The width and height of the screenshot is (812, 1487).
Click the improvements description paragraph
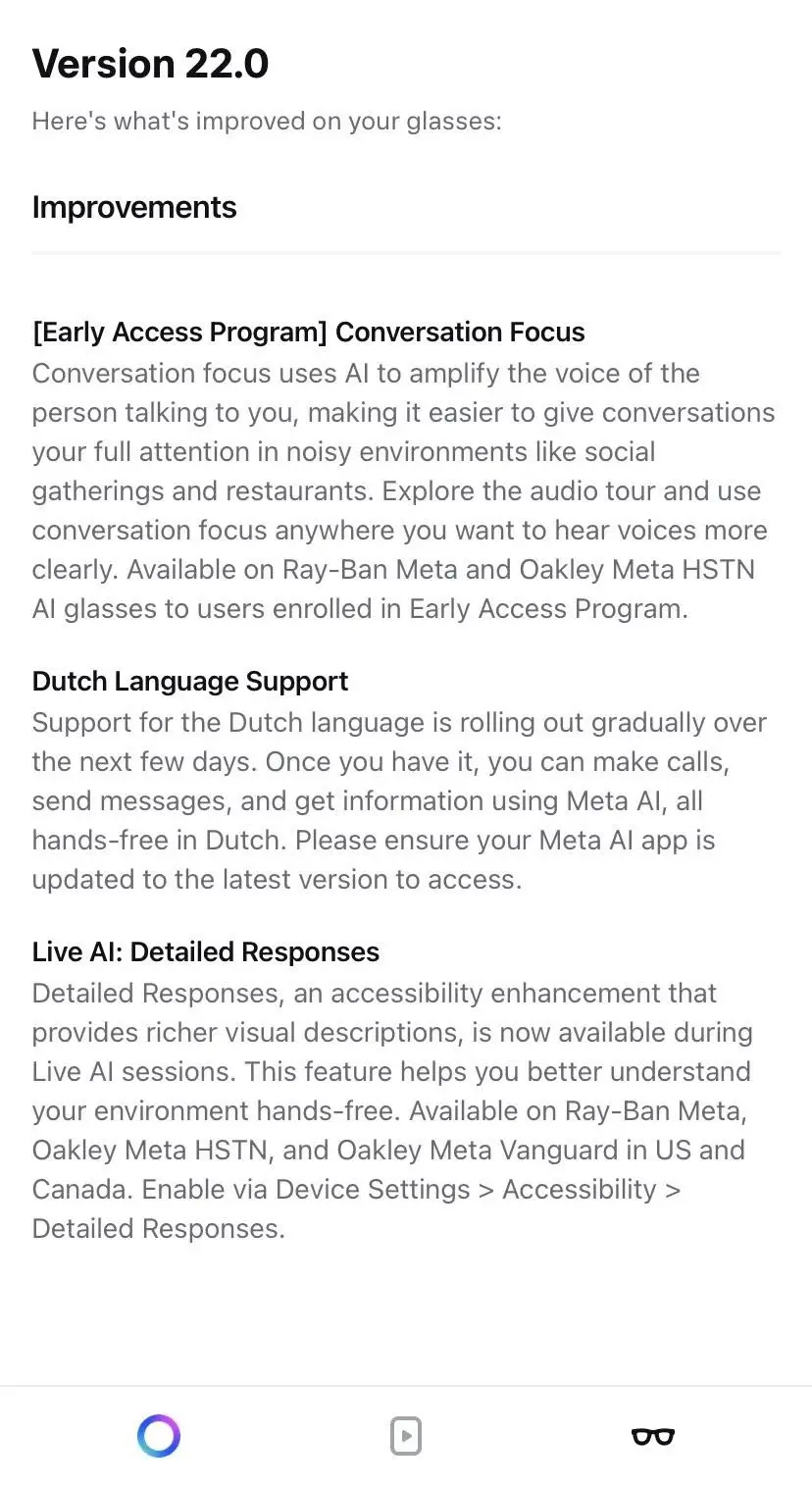(267, 121)
